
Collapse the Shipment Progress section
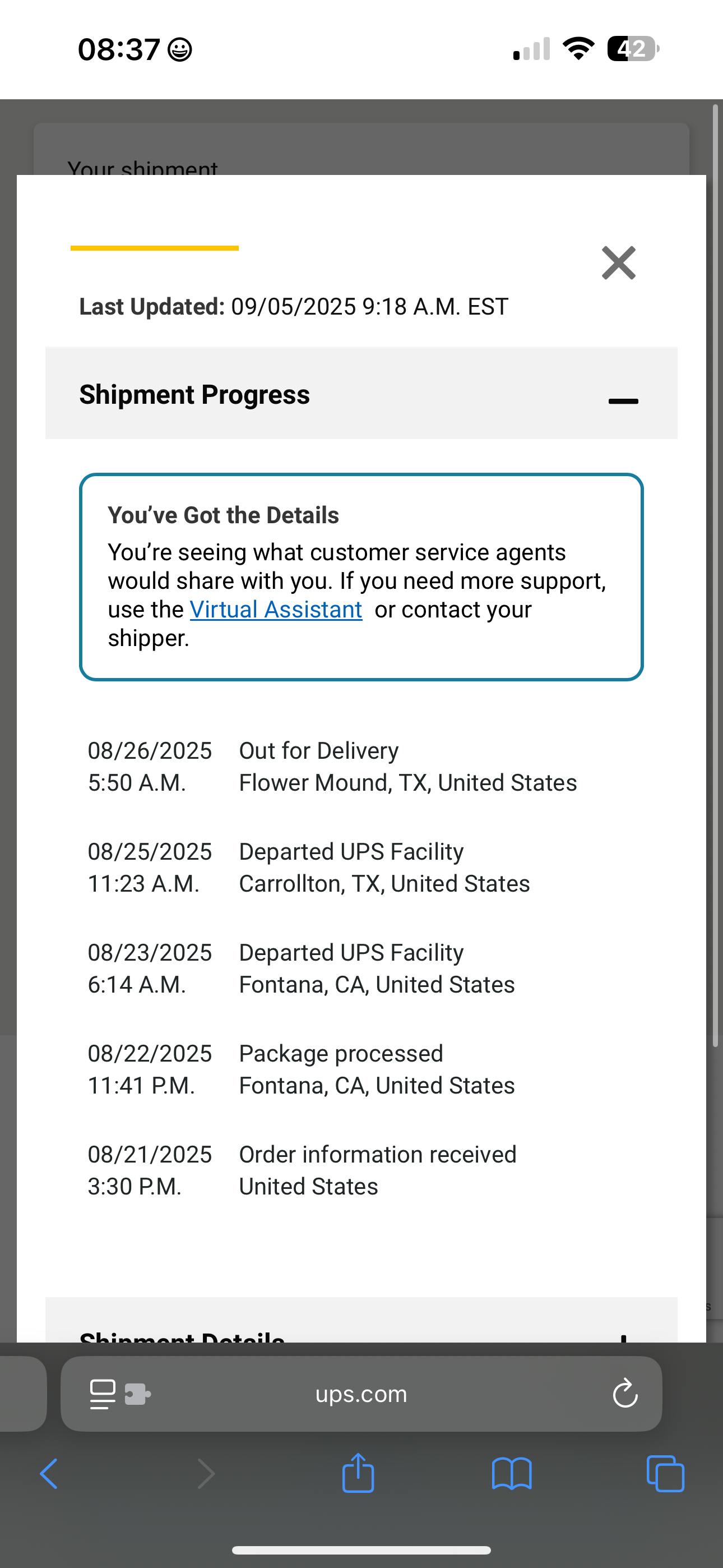[623, 400]
